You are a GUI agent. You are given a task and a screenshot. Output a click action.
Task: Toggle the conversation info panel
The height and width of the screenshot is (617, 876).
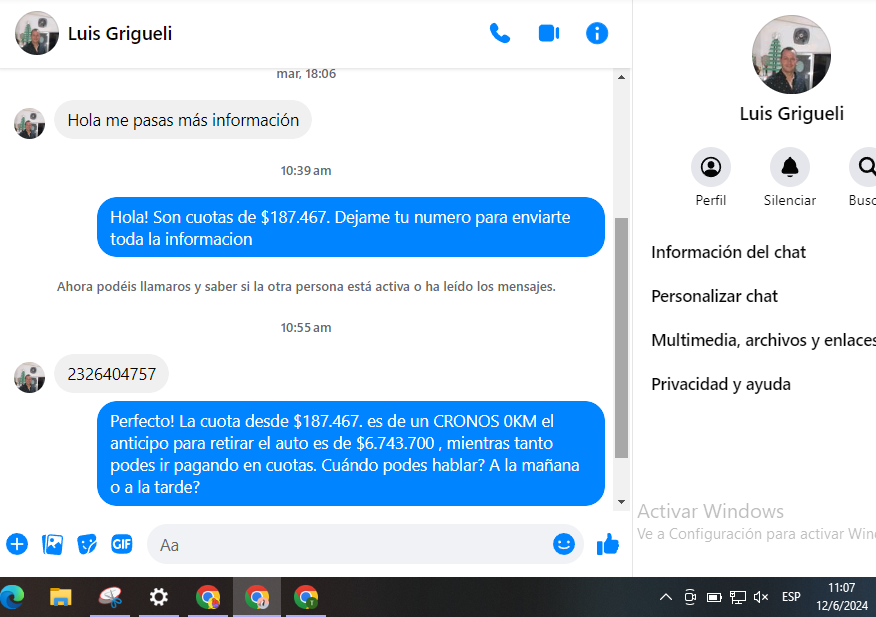pyautogui.click(x=597, y=33)
